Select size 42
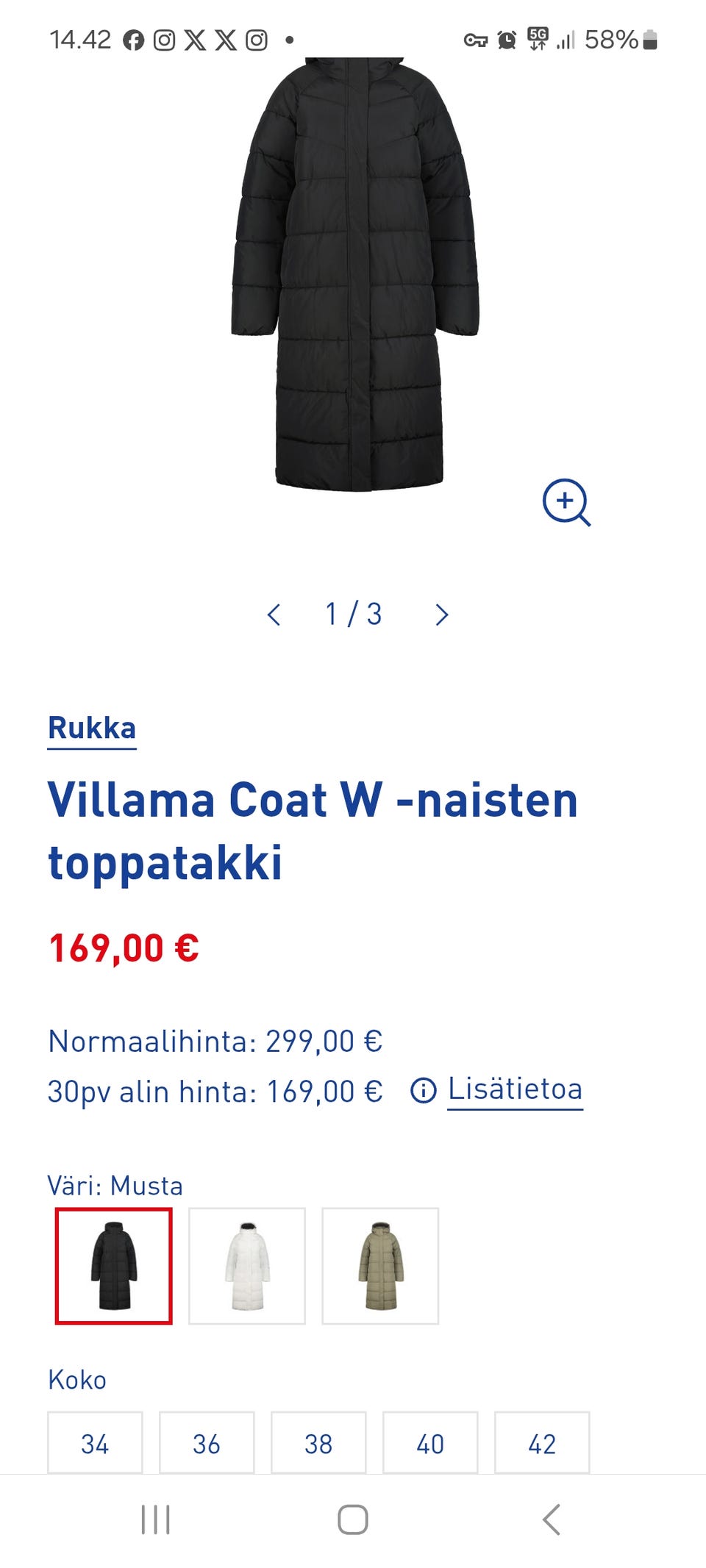706x1568 pixels. (543, 1444)
